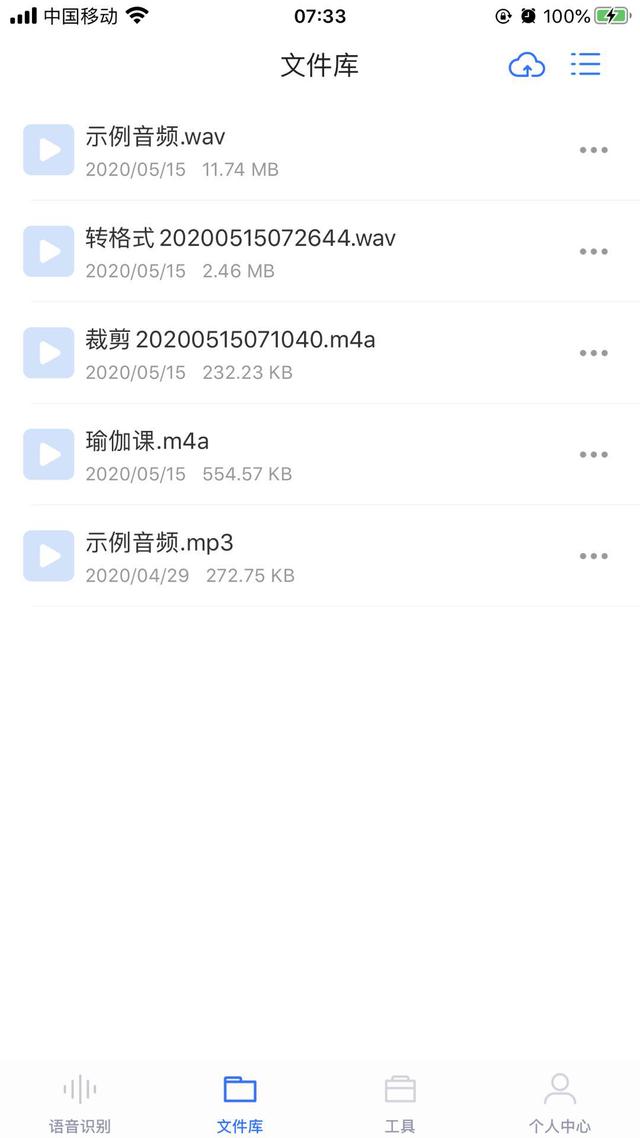
Task: Open the file 裁剪 20200515071040.m4a
Action: pos(320,353)
